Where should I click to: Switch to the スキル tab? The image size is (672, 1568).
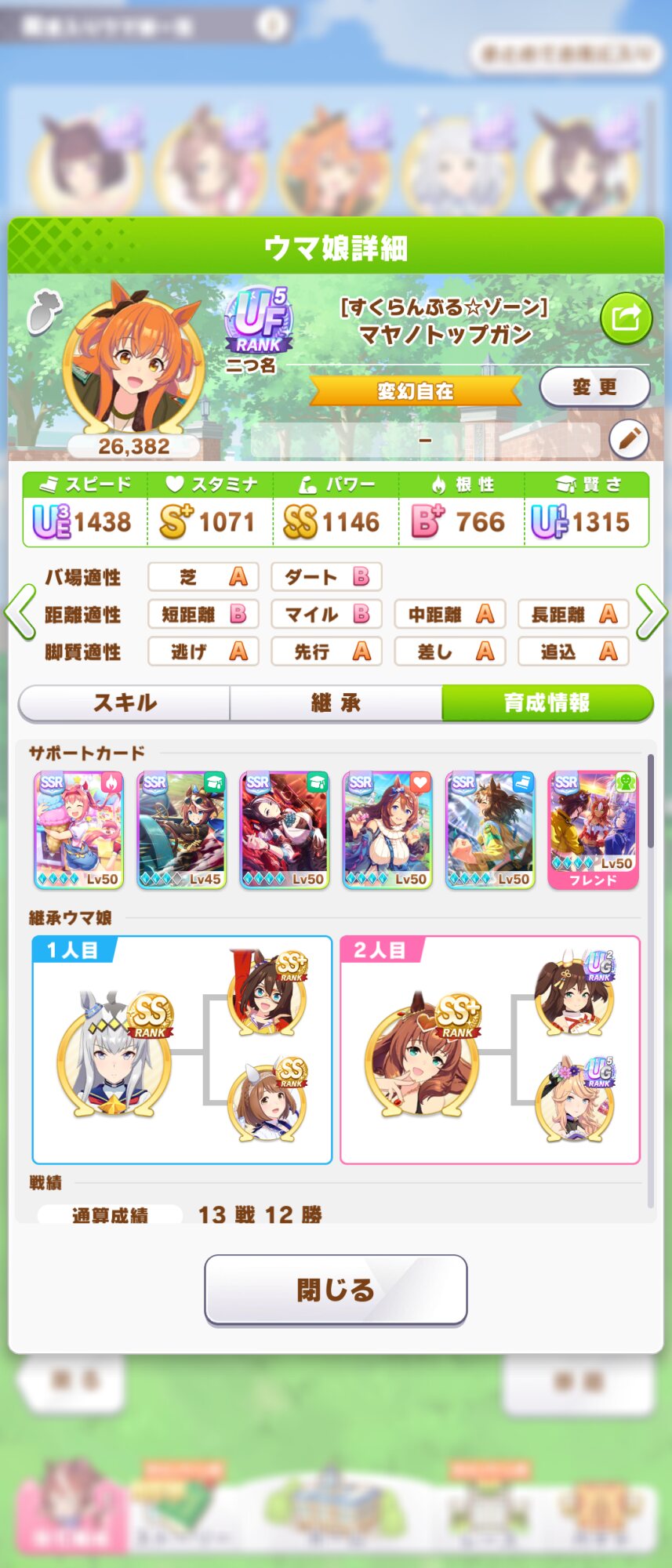point(125,703)
